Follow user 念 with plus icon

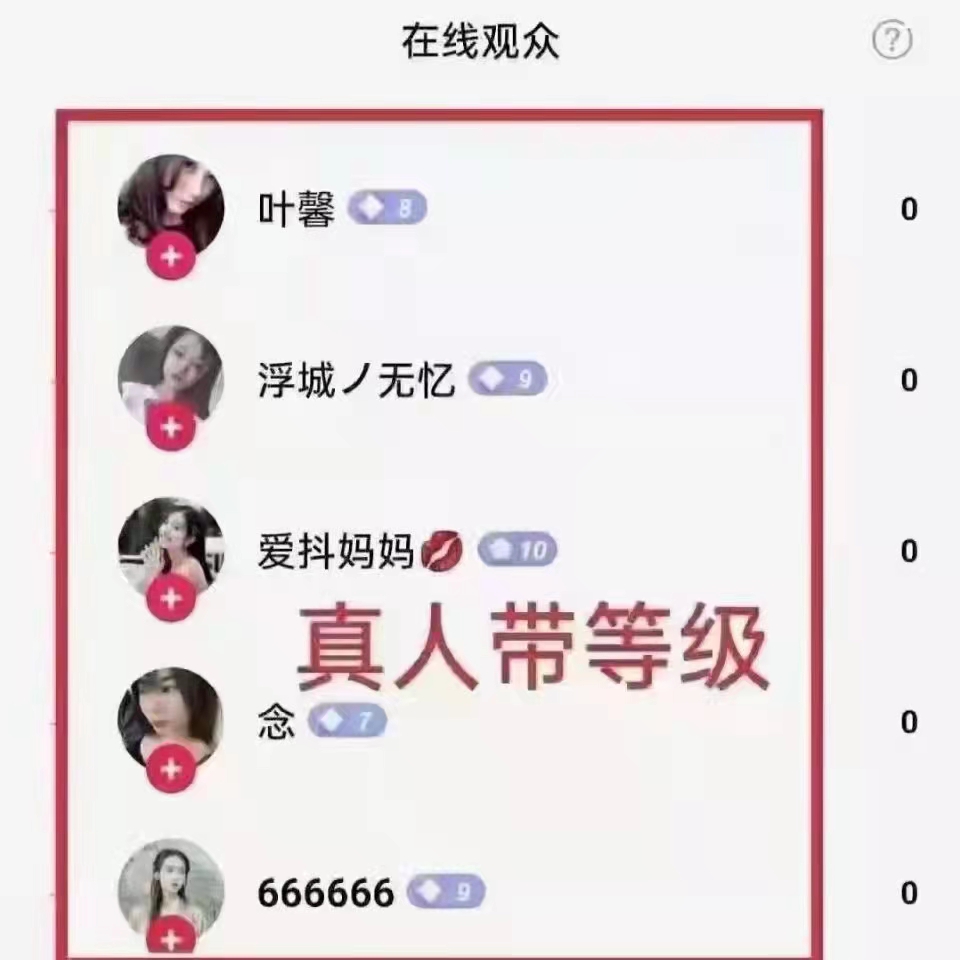pyautogui.click(x=171, y=769)
